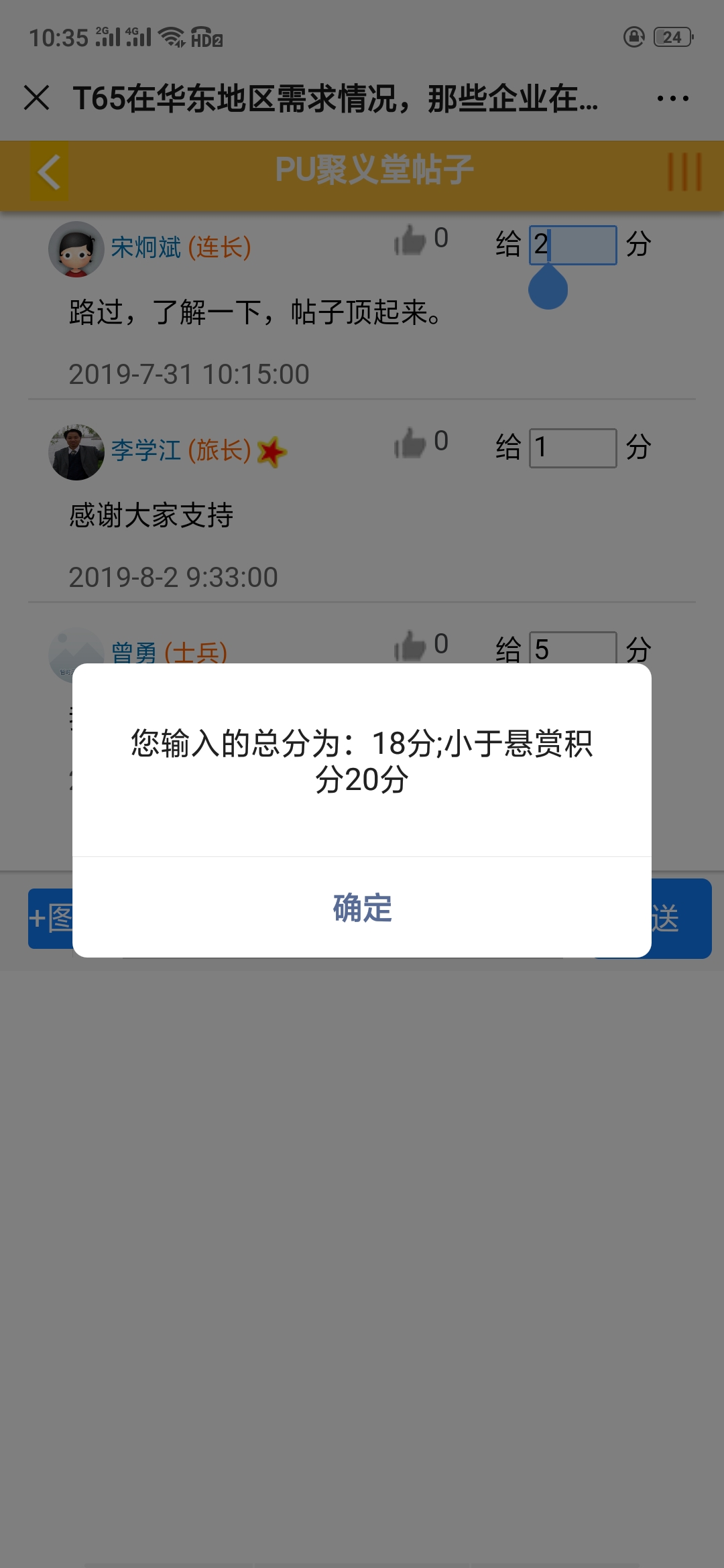
Task: Open 李学江's profile name
Action: (146, 450)
